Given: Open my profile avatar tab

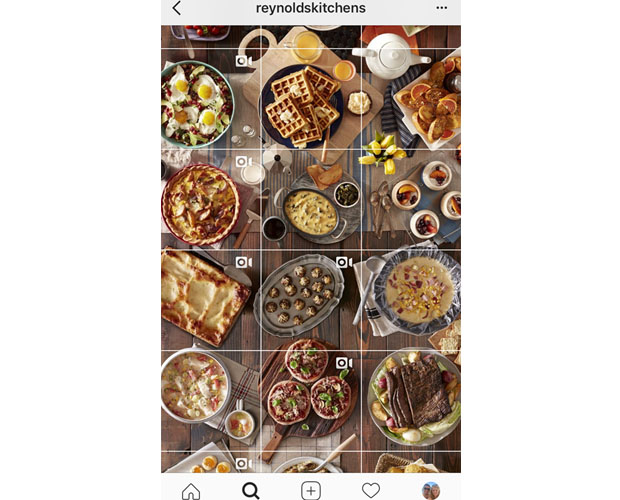Looking at the screenshot, I should [431, 490].
